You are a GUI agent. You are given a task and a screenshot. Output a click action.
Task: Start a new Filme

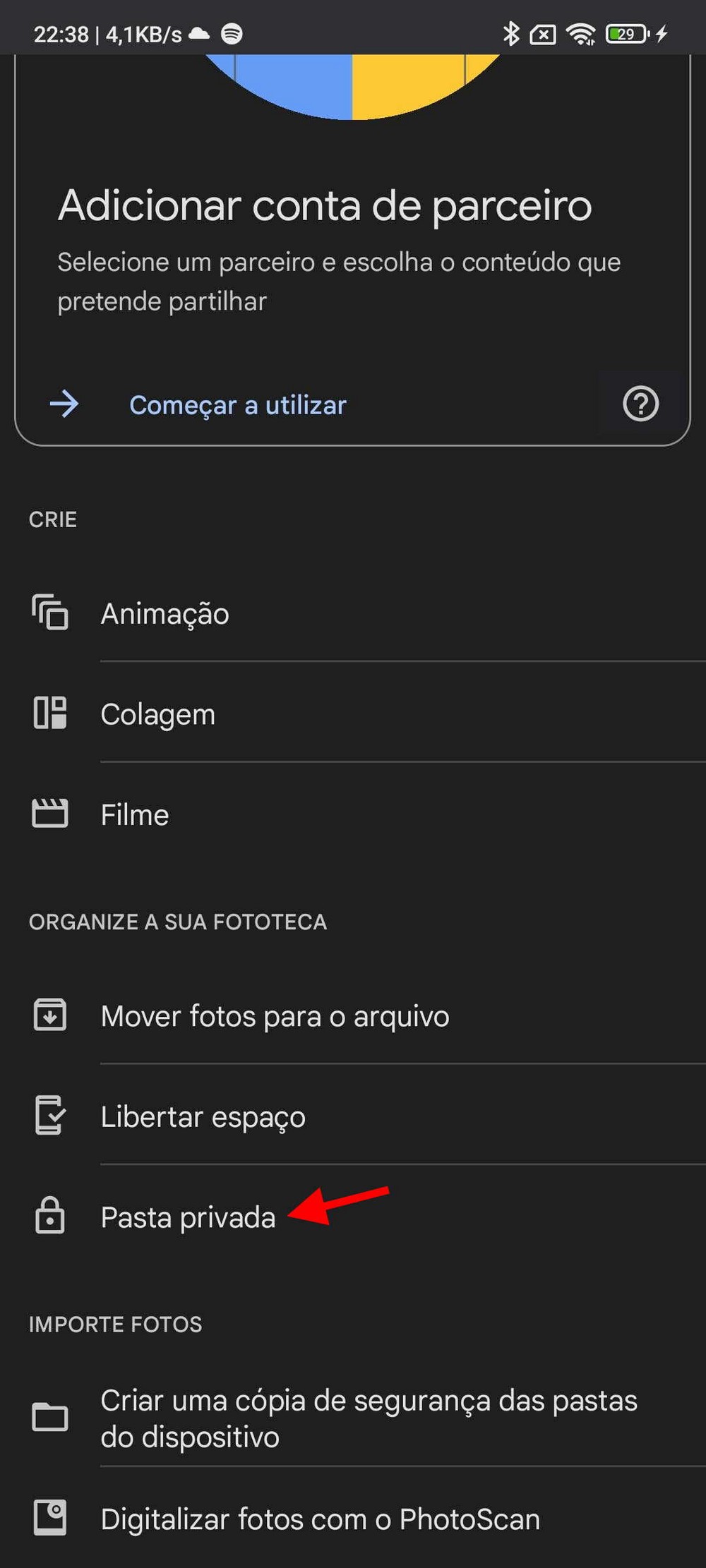coord(353,814)
